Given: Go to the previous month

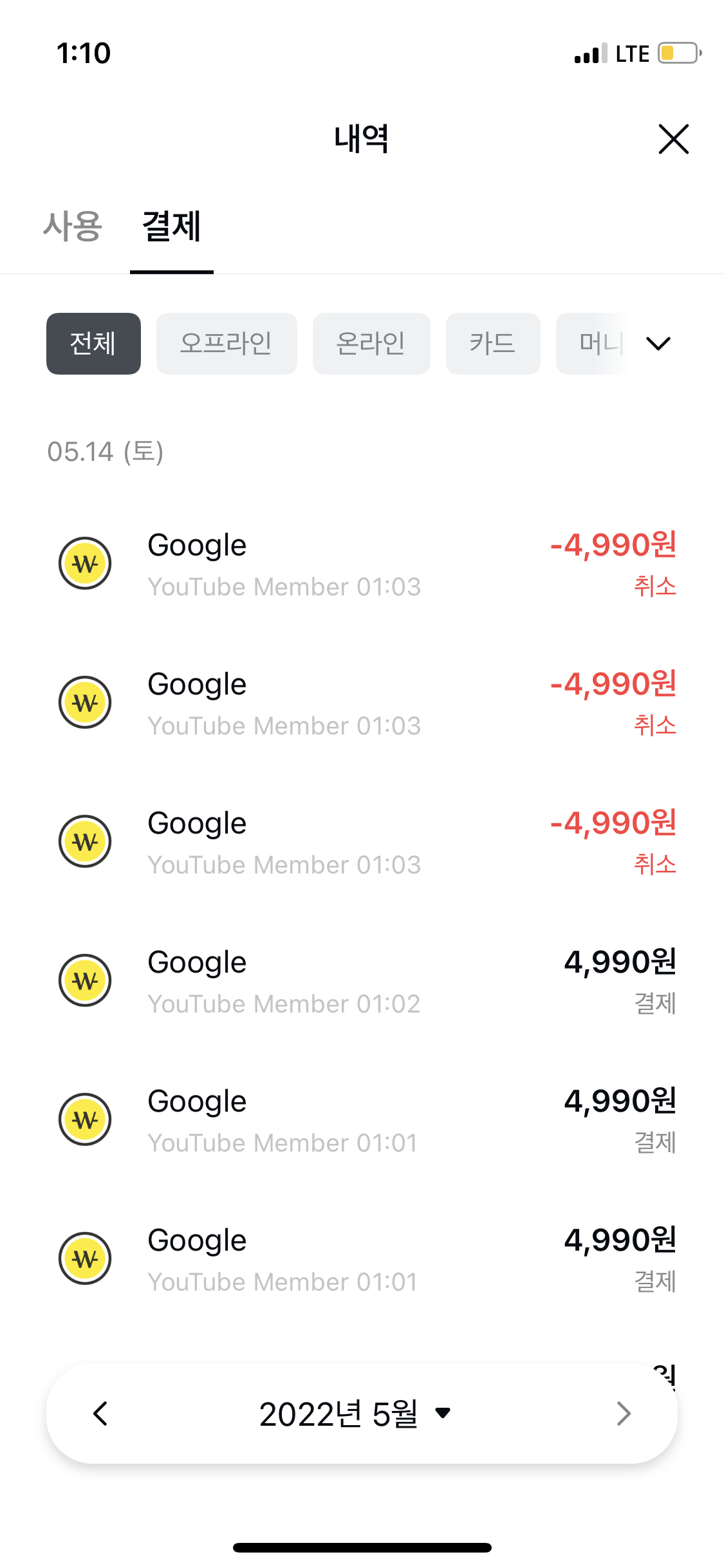Looking at the screenshot, I should [x=100, y=1414].
